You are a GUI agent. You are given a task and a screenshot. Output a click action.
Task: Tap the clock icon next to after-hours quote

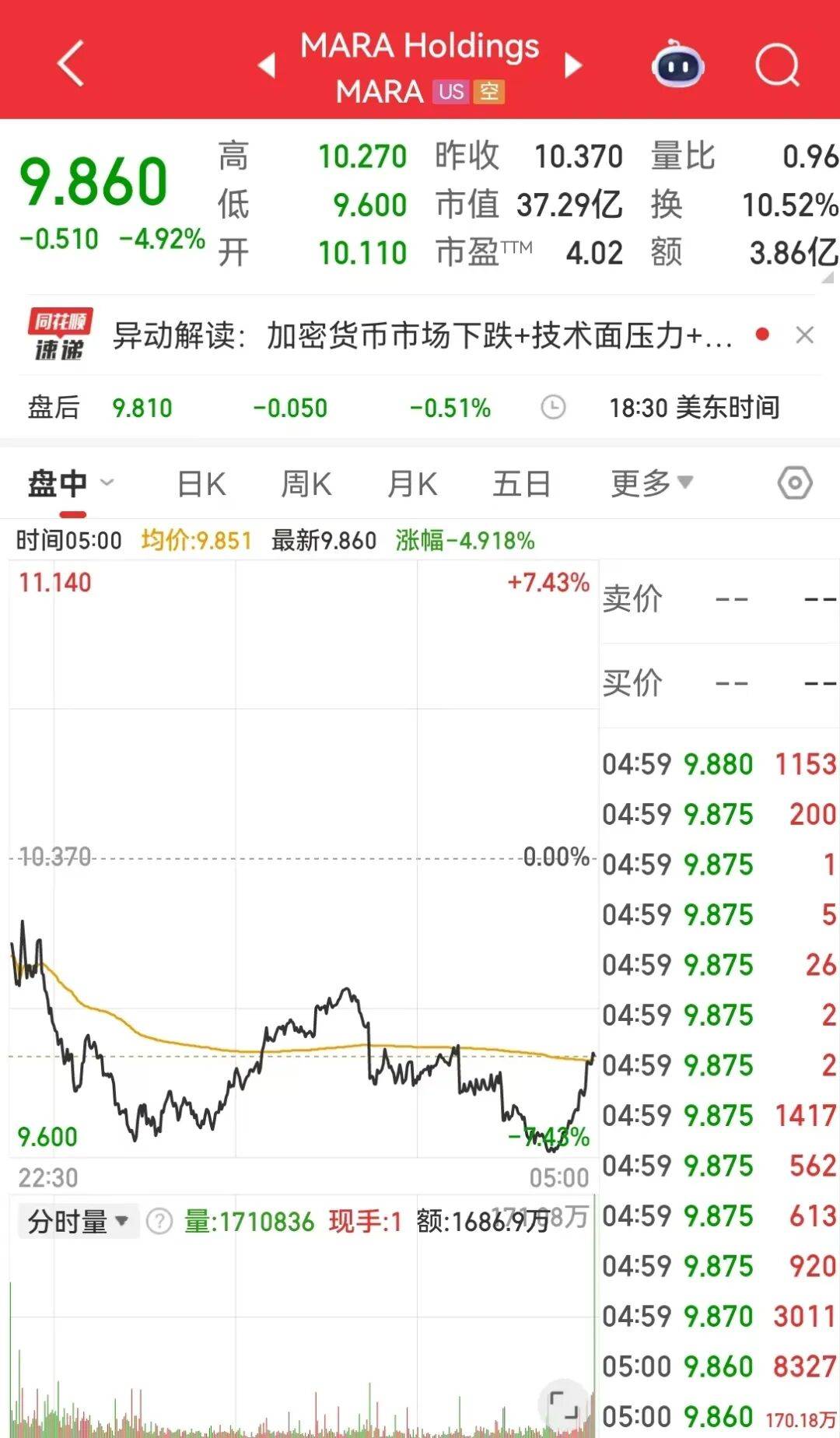(554, 407)
